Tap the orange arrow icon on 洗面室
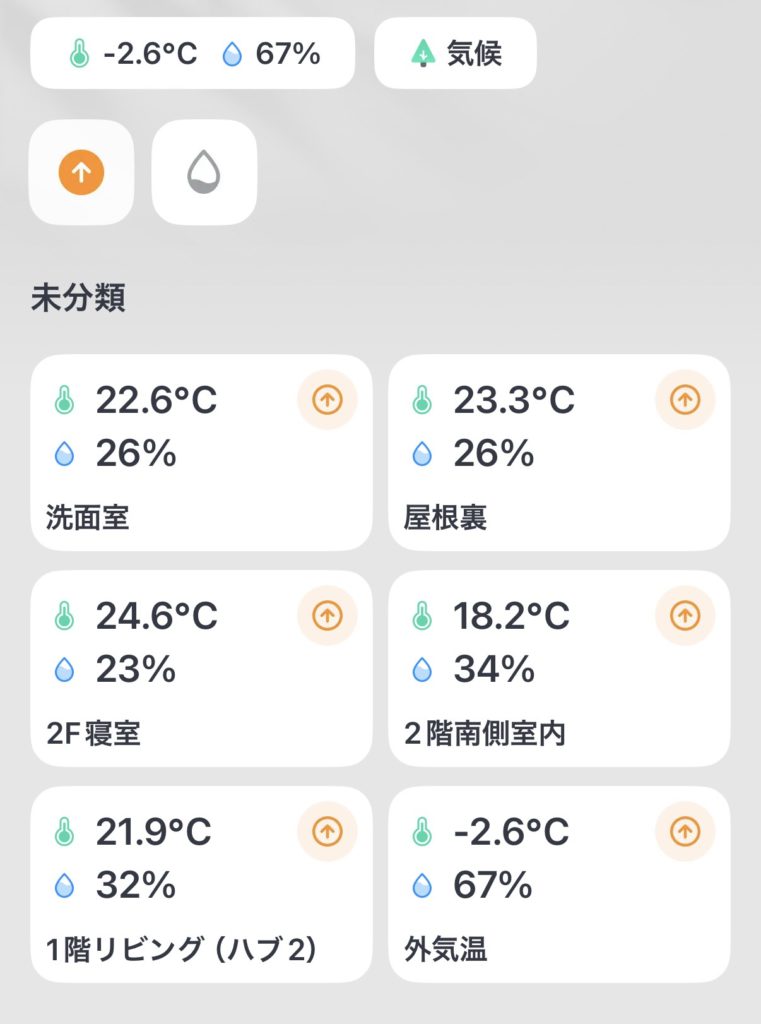 (327, 400)
